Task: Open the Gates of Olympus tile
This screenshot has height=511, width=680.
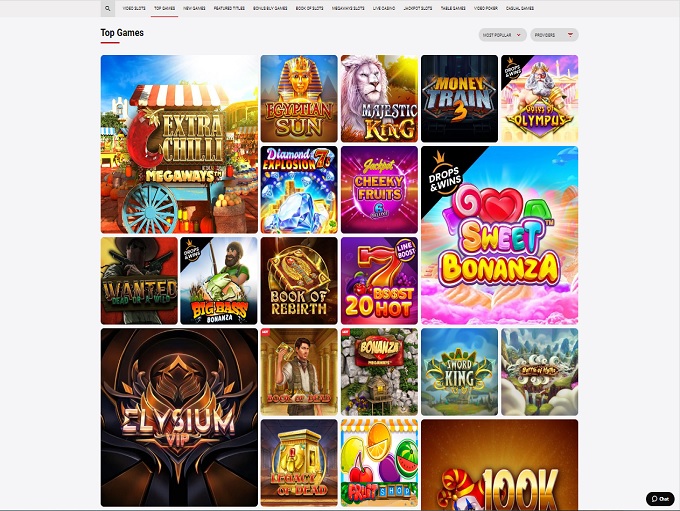Action: tap(539, 98)
